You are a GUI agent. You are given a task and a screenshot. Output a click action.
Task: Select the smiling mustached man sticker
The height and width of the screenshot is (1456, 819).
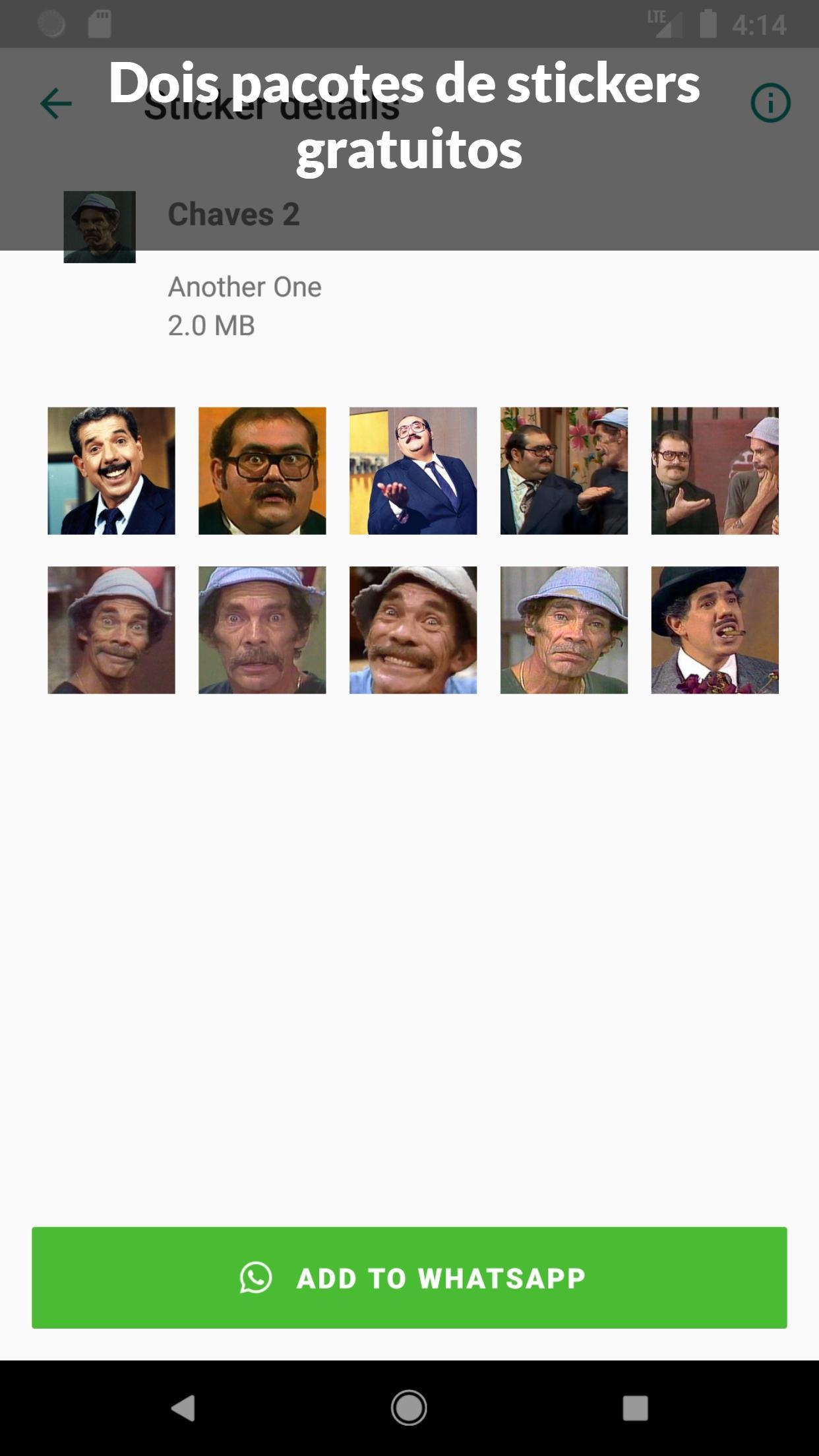coord(112,470)
